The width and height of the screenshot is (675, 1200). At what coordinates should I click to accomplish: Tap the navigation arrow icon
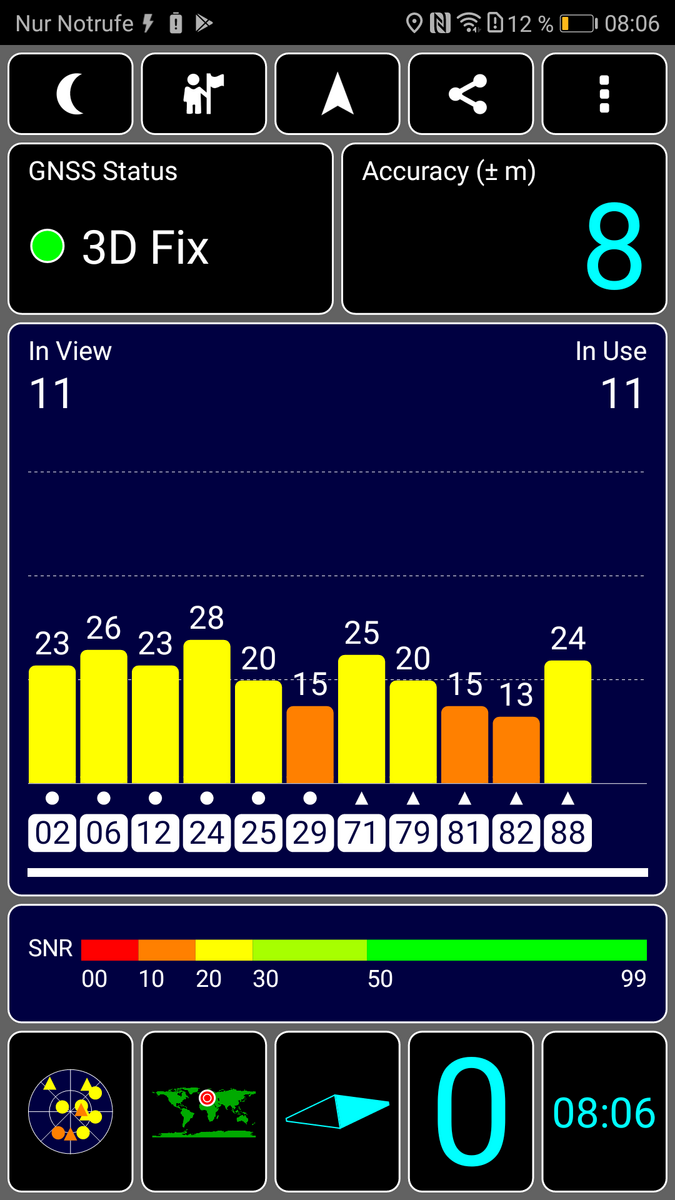[x=337, y=94]
